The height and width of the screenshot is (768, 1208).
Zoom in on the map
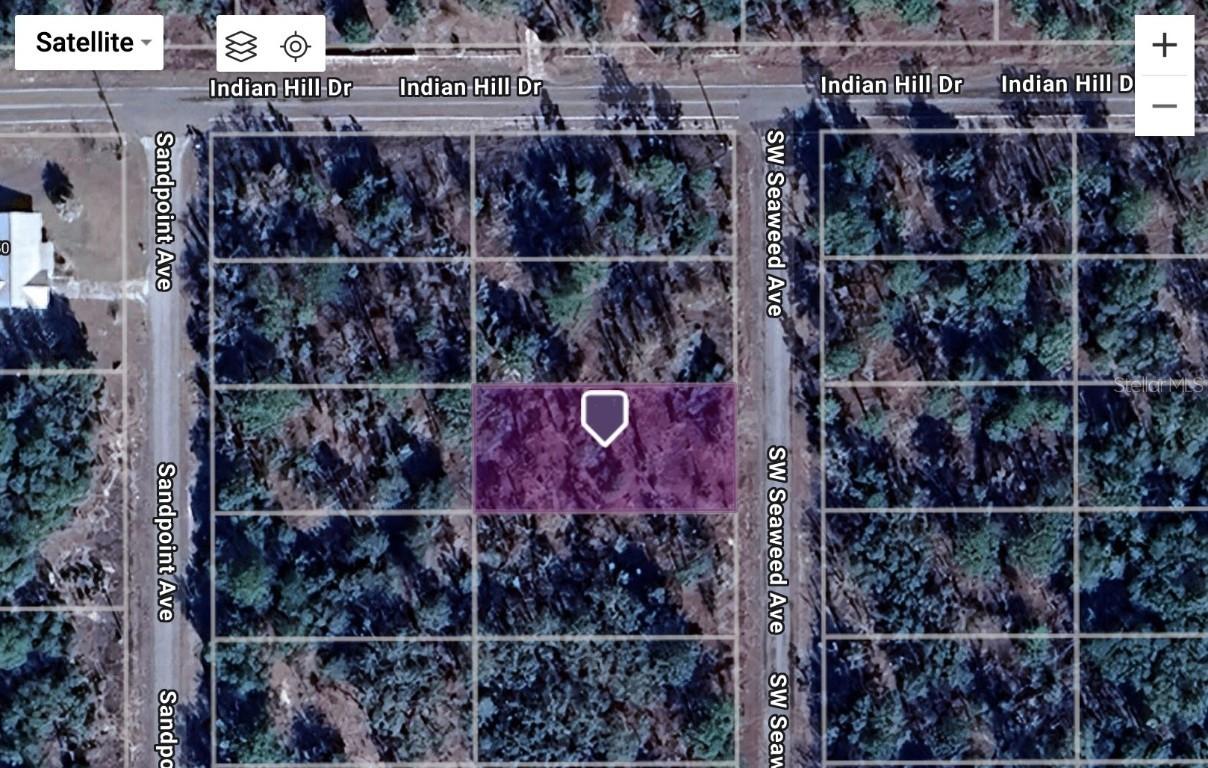1164,45
